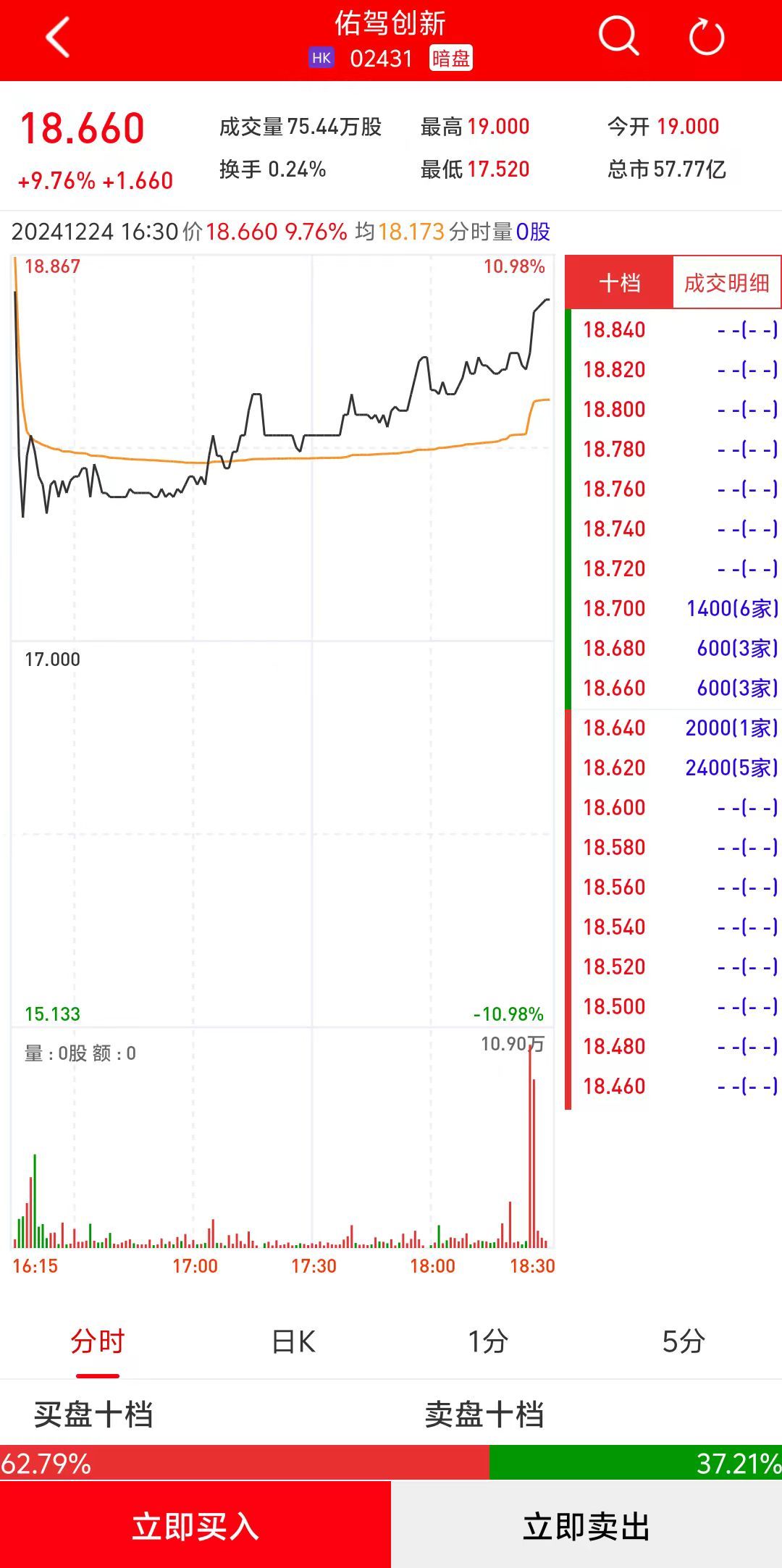782x1568 pixels.
Task: Select the 18.640 bid price row
Action: click(x=679, y=728)
